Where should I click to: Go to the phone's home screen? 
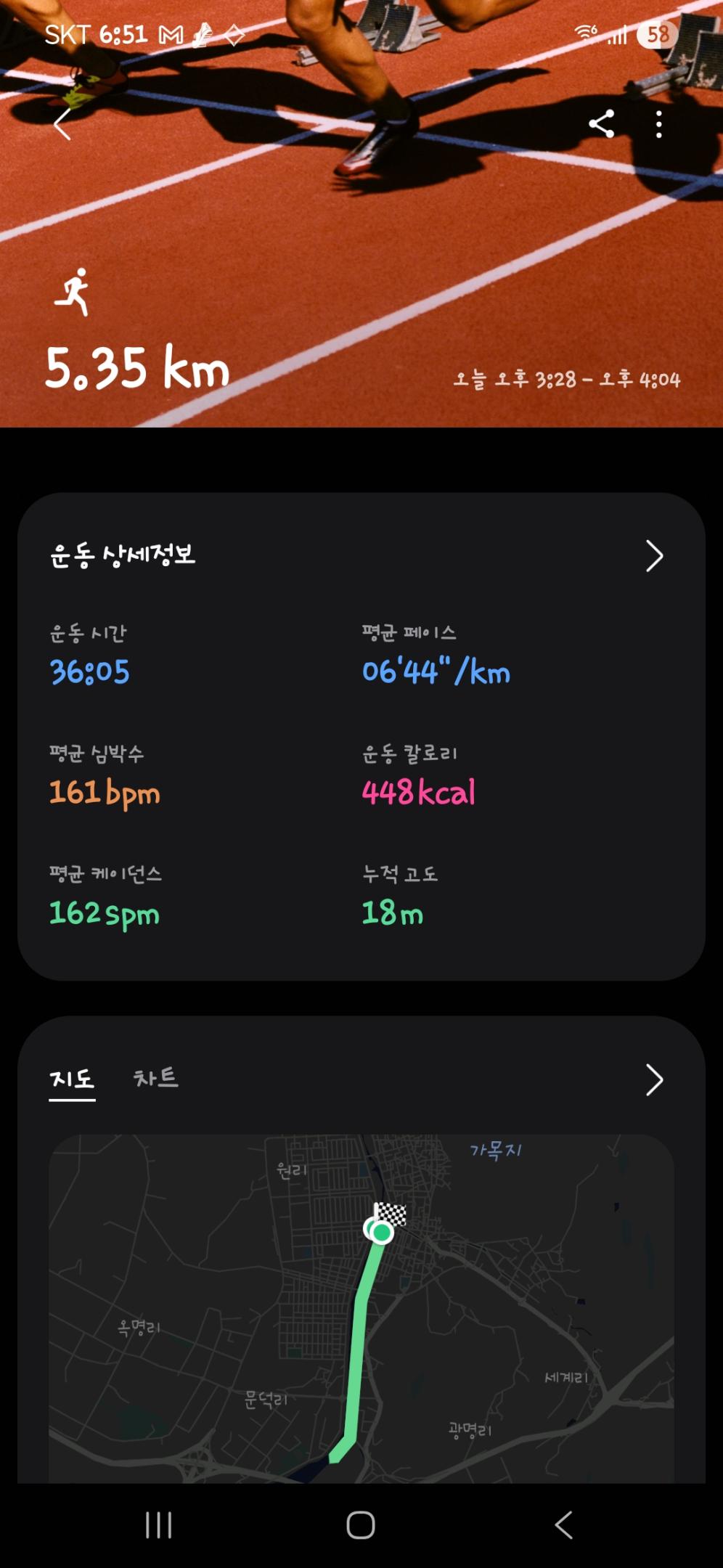[x=361, y=1524]
